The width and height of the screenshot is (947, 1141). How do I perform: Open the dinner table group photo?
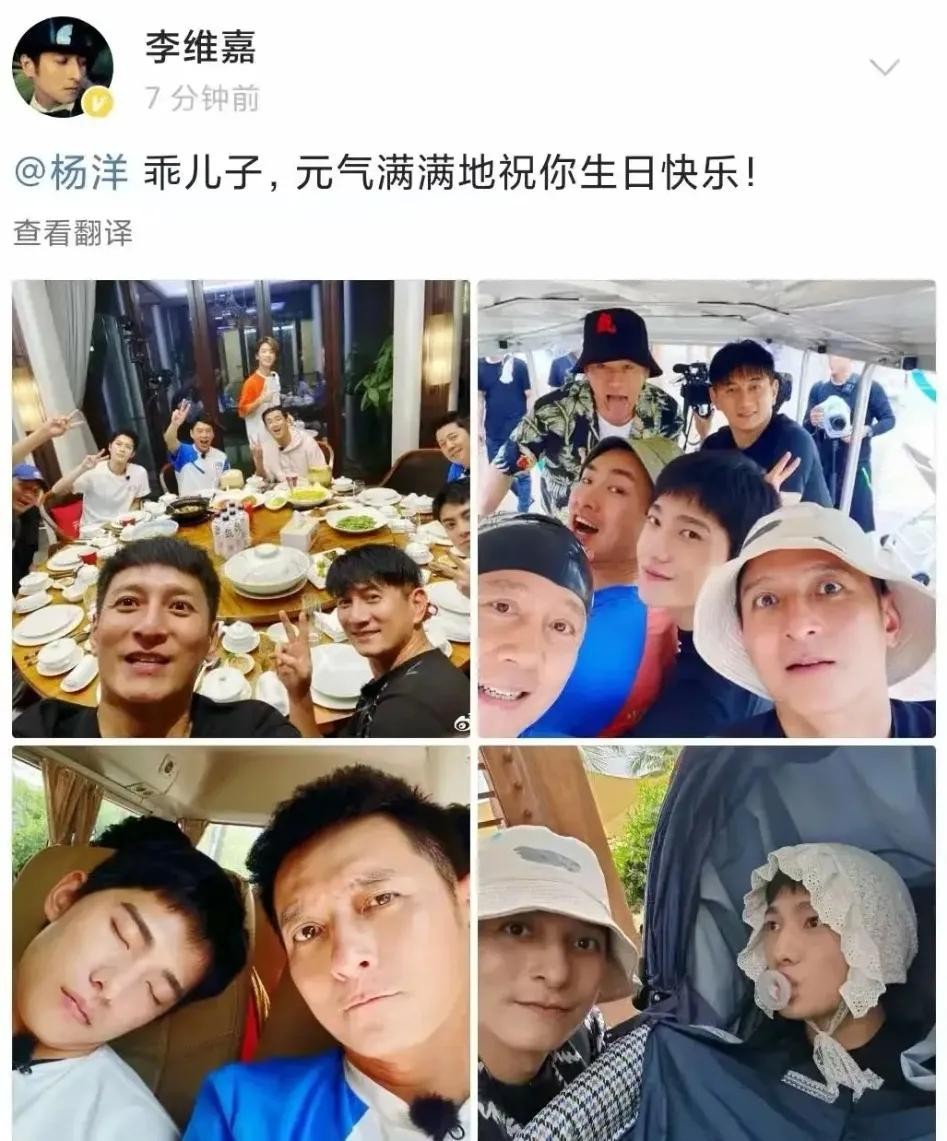pos(241,509)
